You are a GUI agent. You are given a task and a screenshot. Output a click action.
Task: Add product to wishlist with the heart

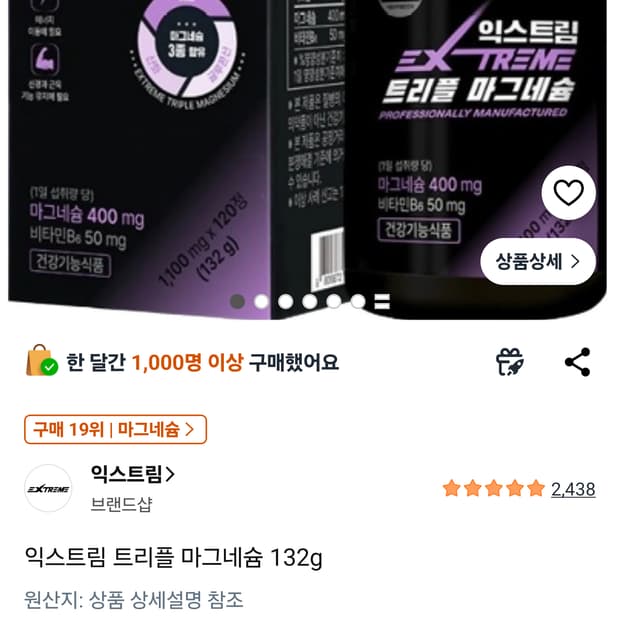568,193
